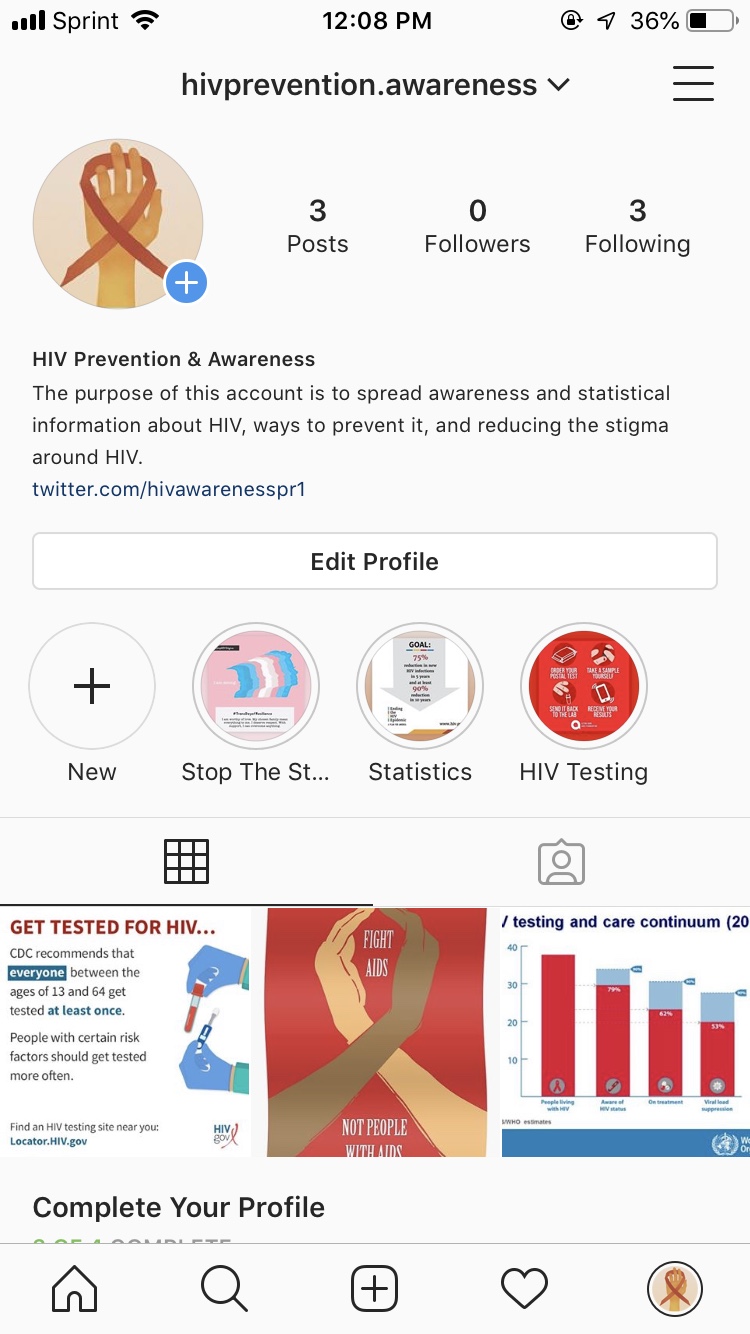Expand the hivprevention.awareness account switcher
750x1334 pixels.
[375, 85]
